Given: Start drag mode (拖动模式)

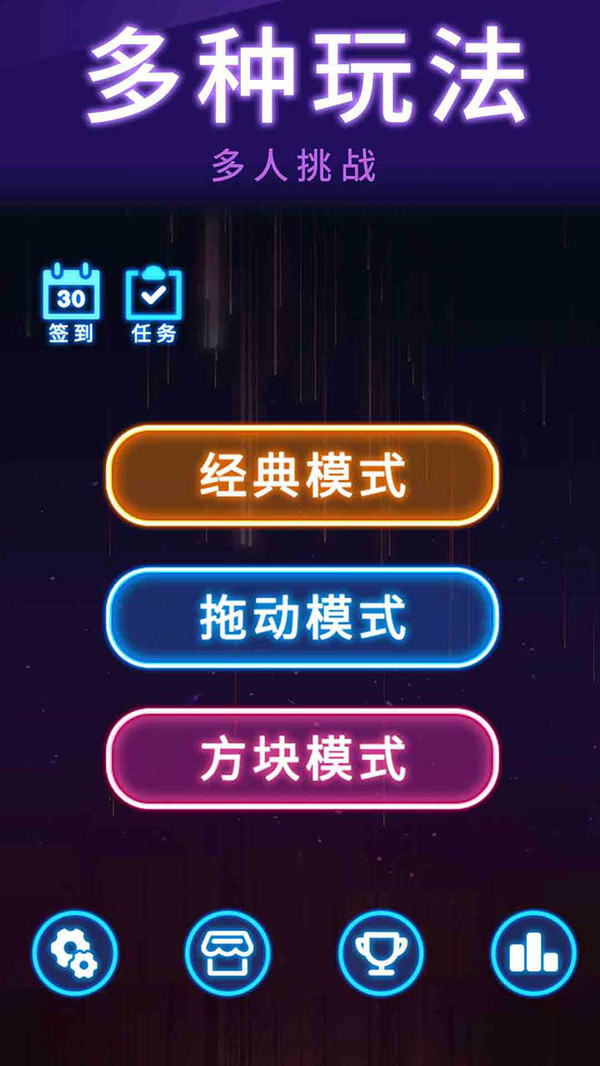Looking at the screenshot, I should tap(302, 617).
